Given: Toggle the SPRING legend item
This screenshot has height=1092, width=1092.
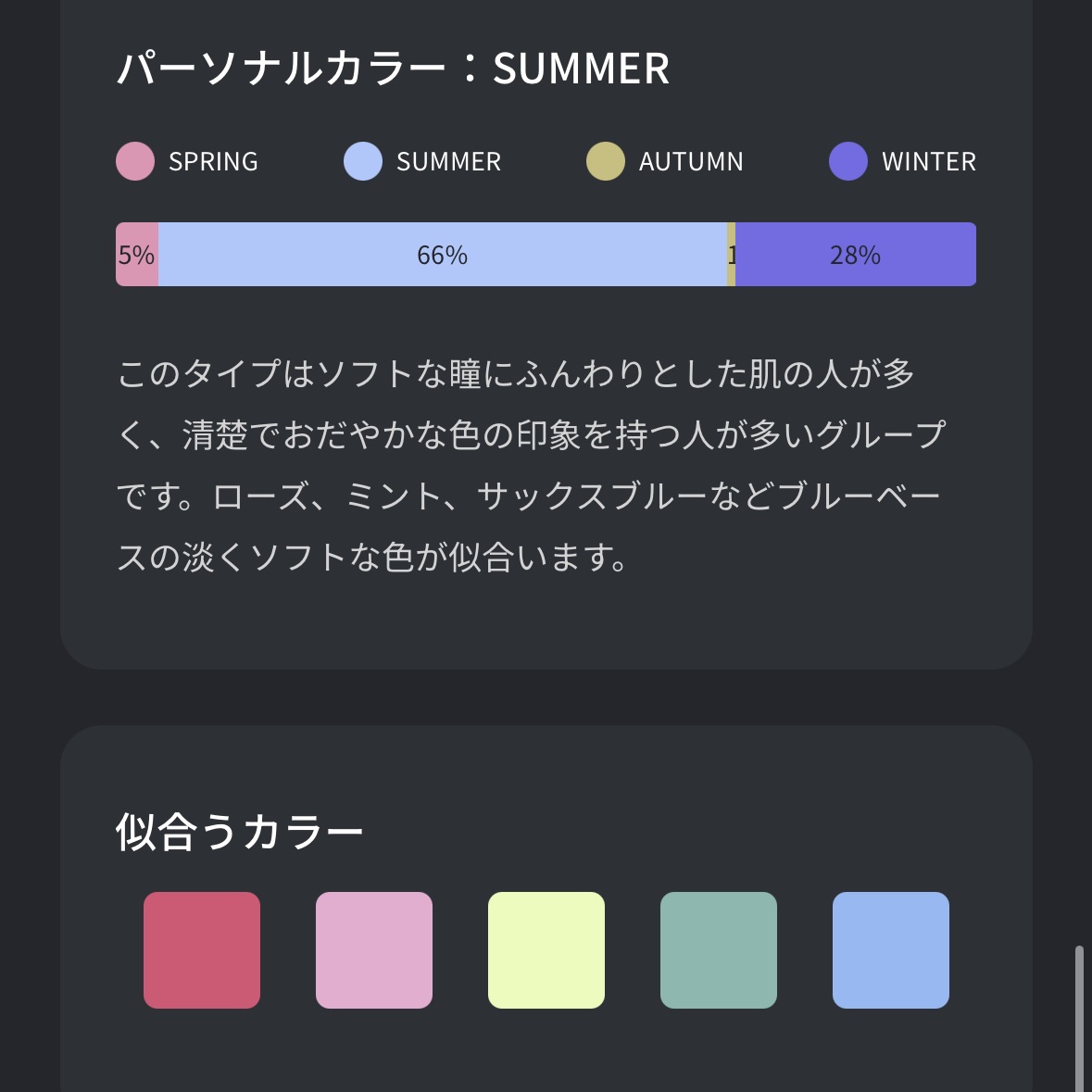Looking at the screenshot, I should 188,161.
